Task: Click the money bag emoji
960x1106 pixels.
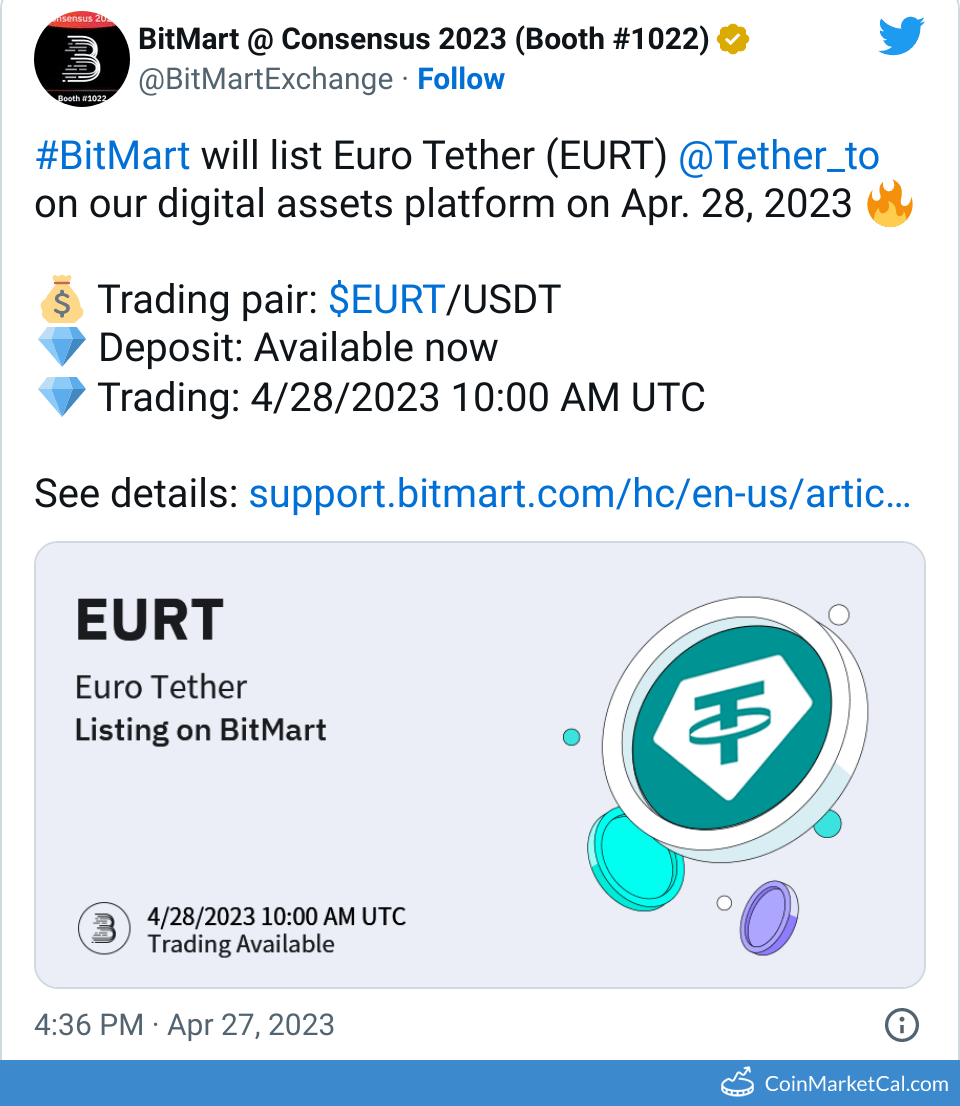Action: tap(61, 299)
